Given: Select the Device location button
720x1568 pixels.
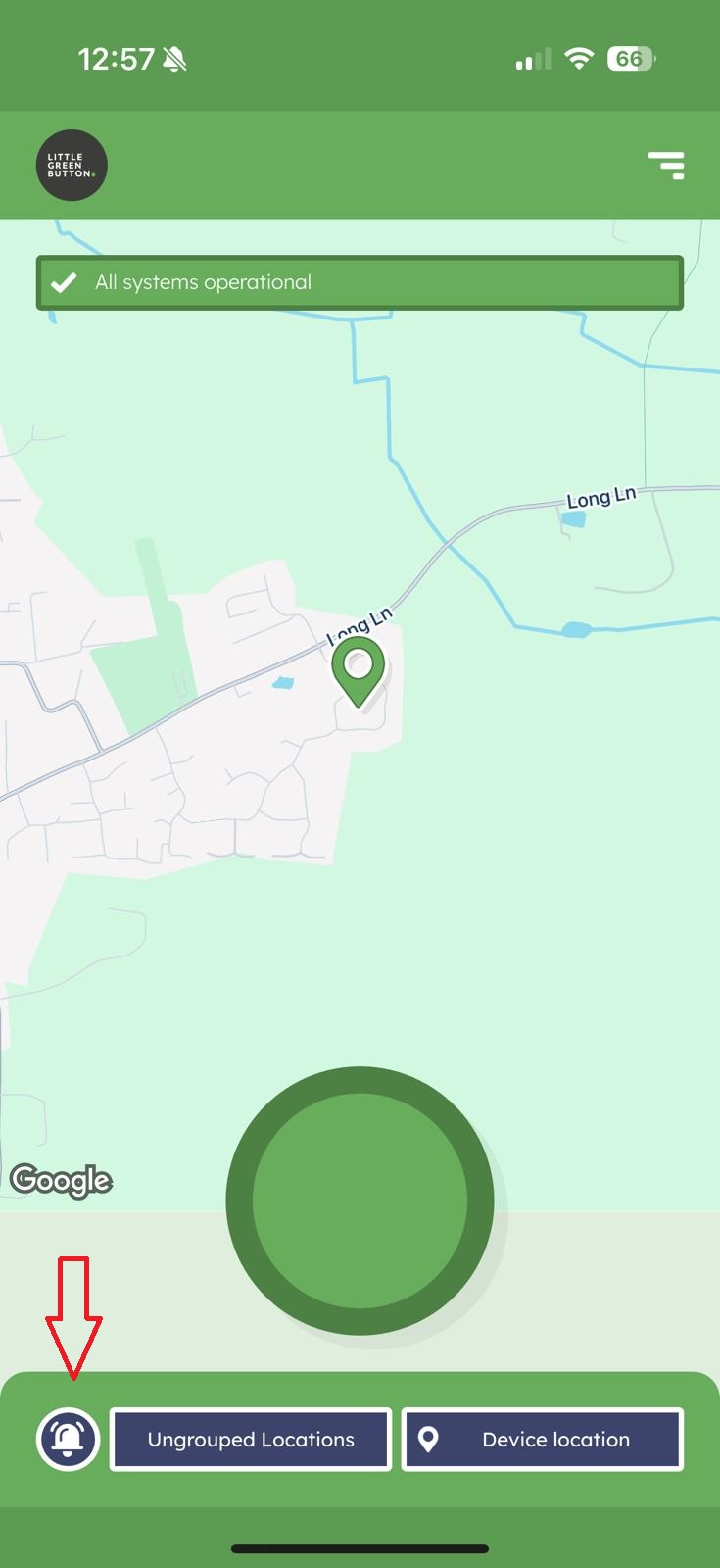Looking at the screenshot, I should click(x=542, y=1439).
